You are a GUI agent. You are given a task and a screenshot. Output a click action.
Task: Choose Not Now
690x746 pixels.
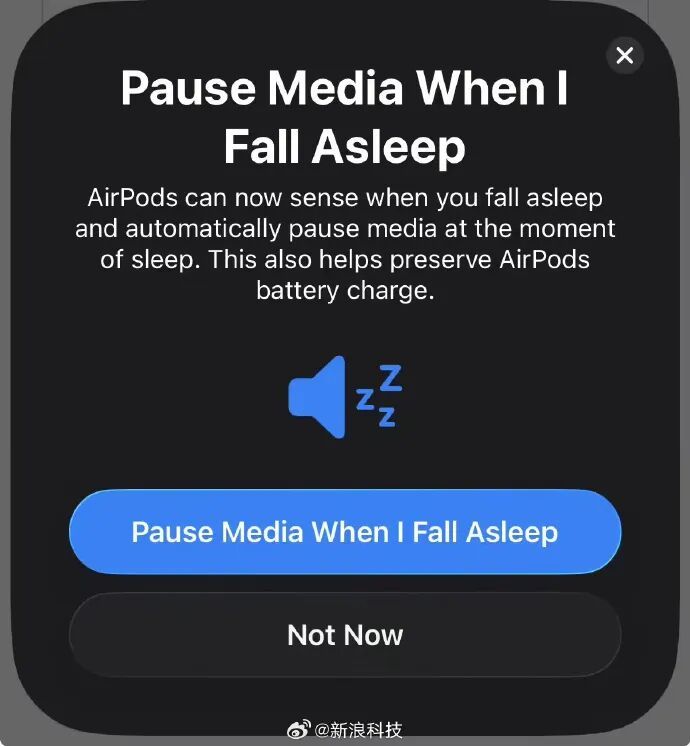pos(345,635)
